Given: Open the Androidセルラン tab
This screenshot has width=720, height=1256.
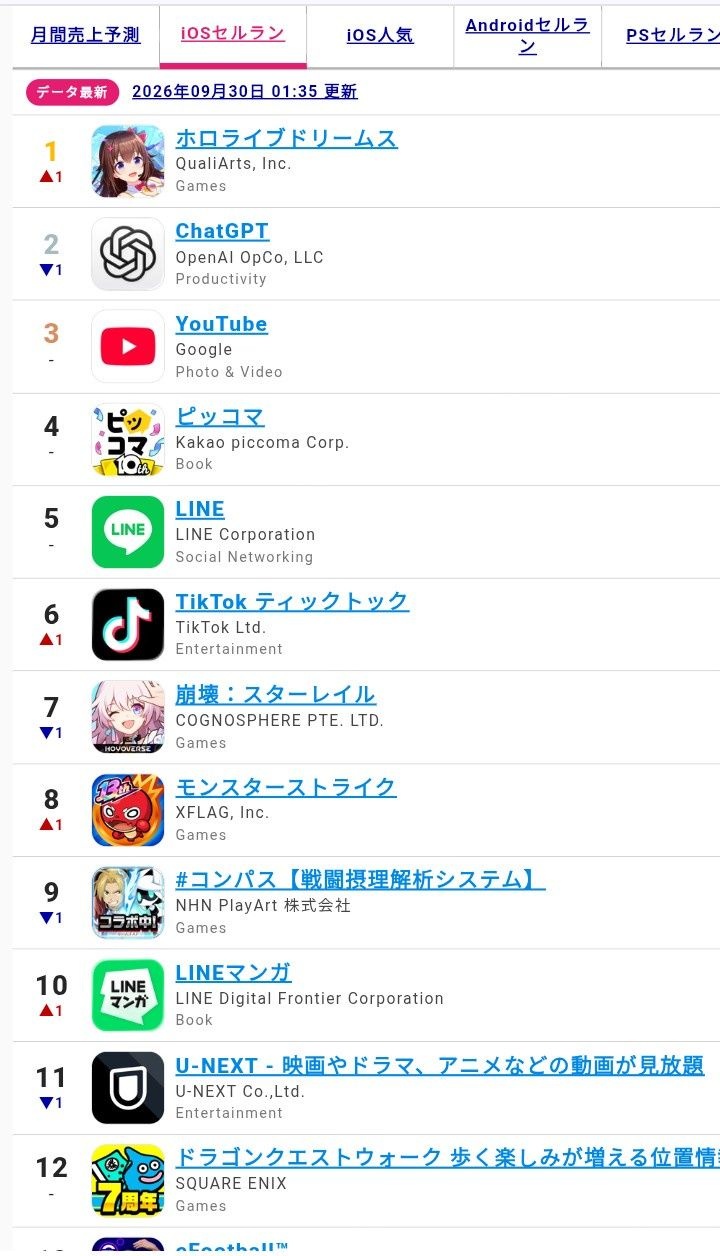Looking at the screenshot, I should coord(528,35).
